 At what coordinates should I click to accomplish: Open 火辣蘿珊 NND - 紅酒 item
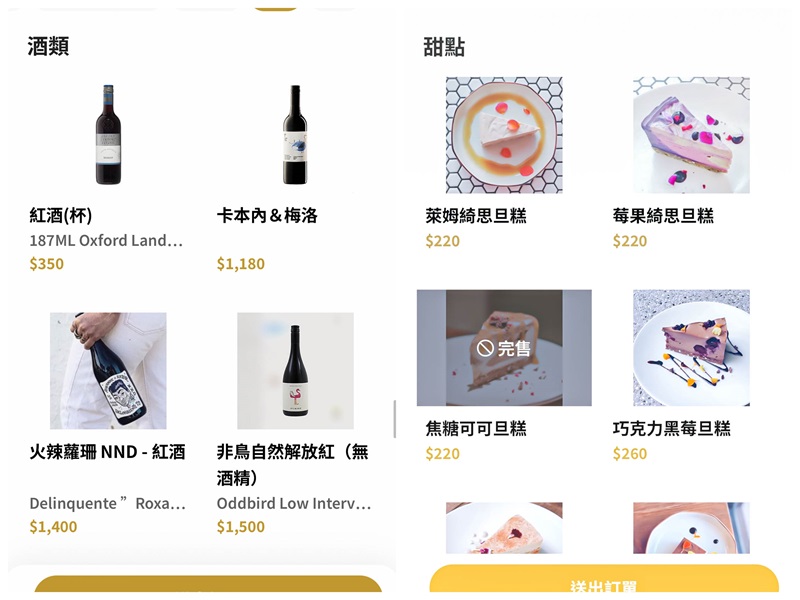pos(108,371)
